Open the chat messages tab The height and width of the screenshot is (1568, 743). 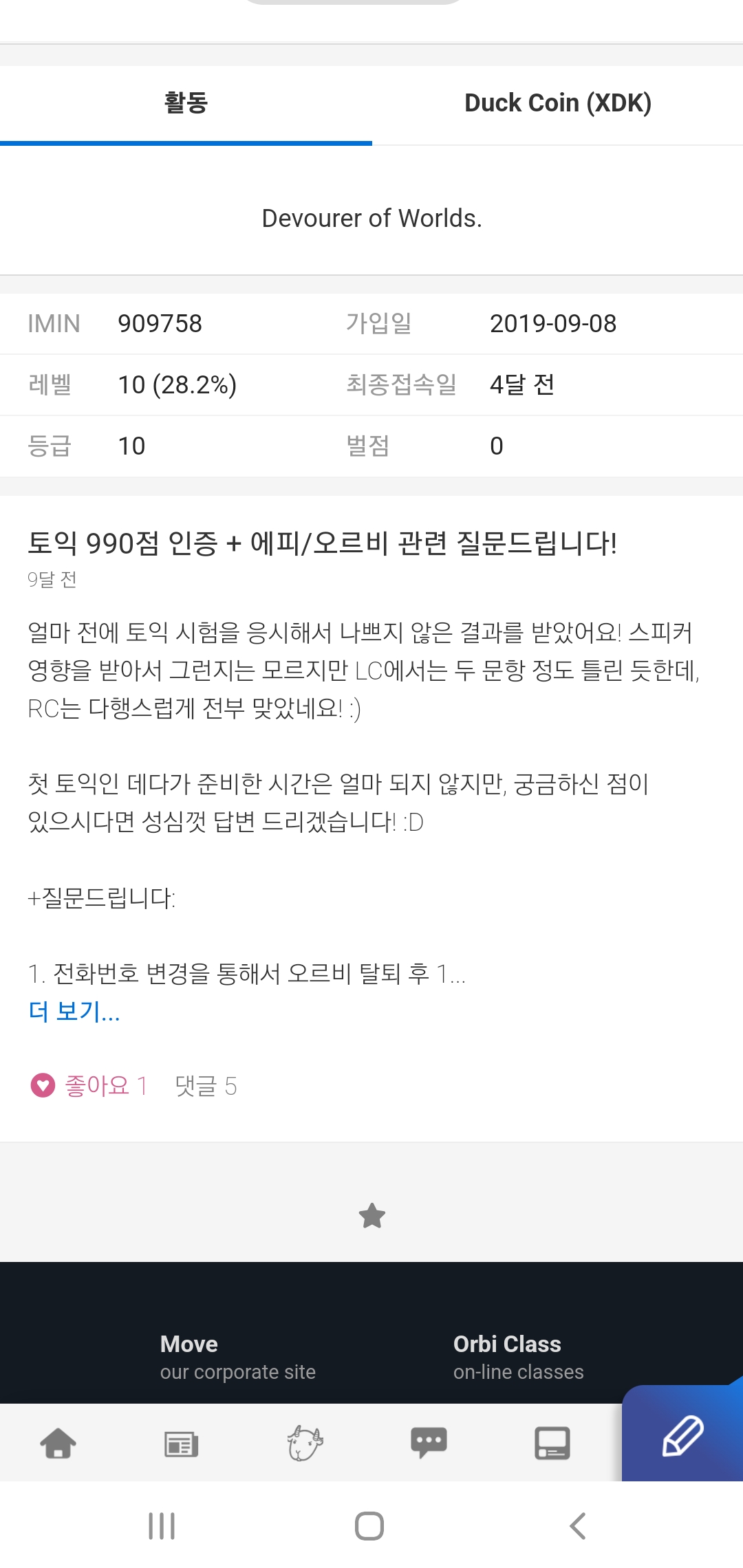coord(429,1443)
